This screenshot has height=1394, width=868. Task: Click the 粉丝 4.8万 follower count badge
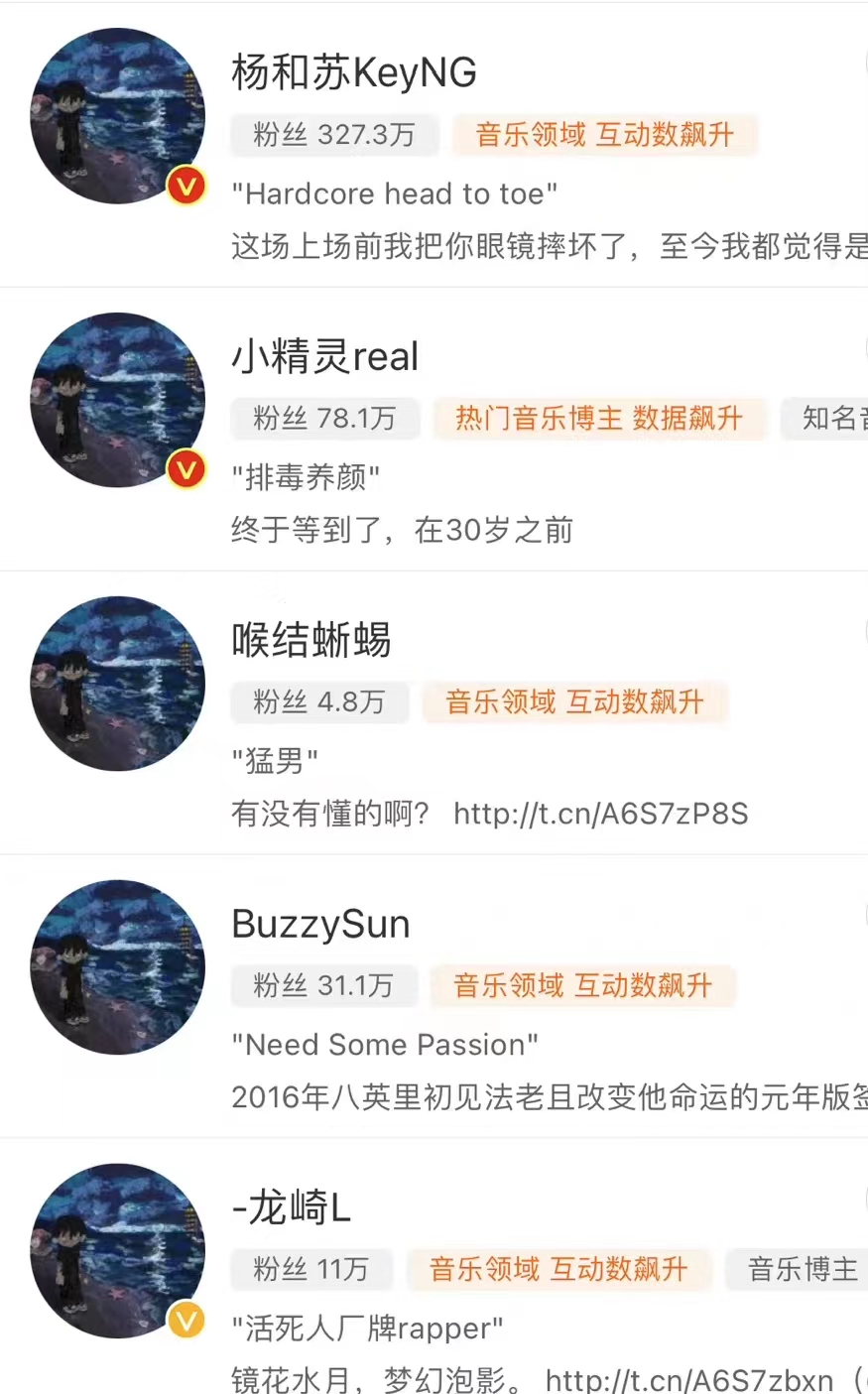pyautogui.click(x=319, y=702)
